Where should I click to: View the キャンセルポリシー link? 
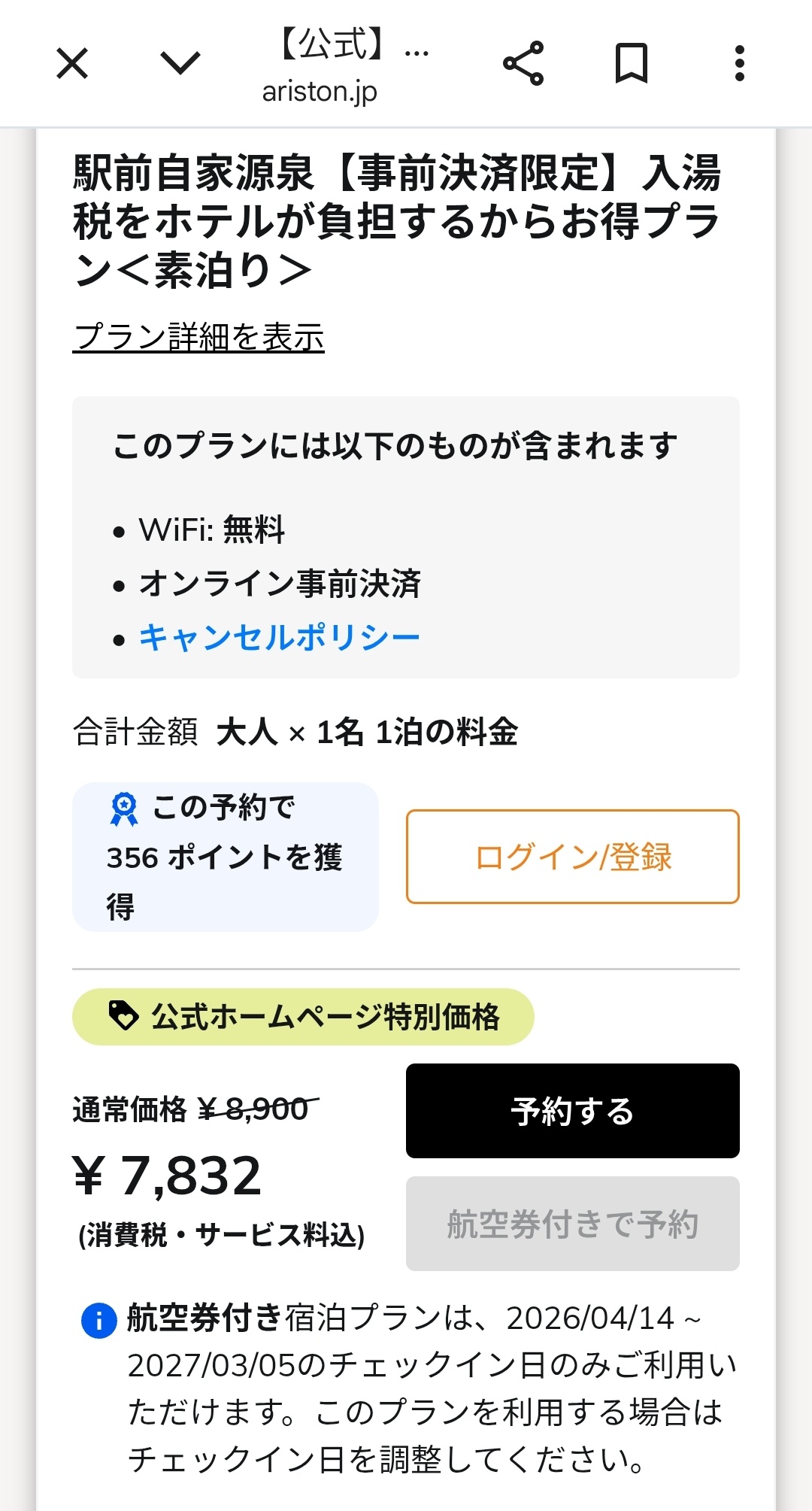coord(280,638)
